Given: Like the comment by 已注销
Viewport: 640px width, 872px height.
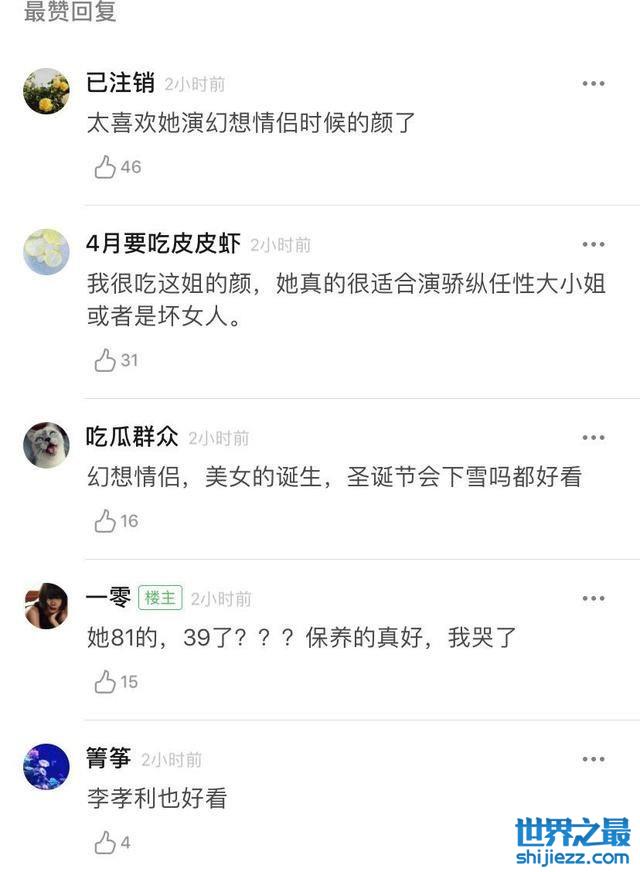Looking at the screenshot, I should click(x=105, y=167).
